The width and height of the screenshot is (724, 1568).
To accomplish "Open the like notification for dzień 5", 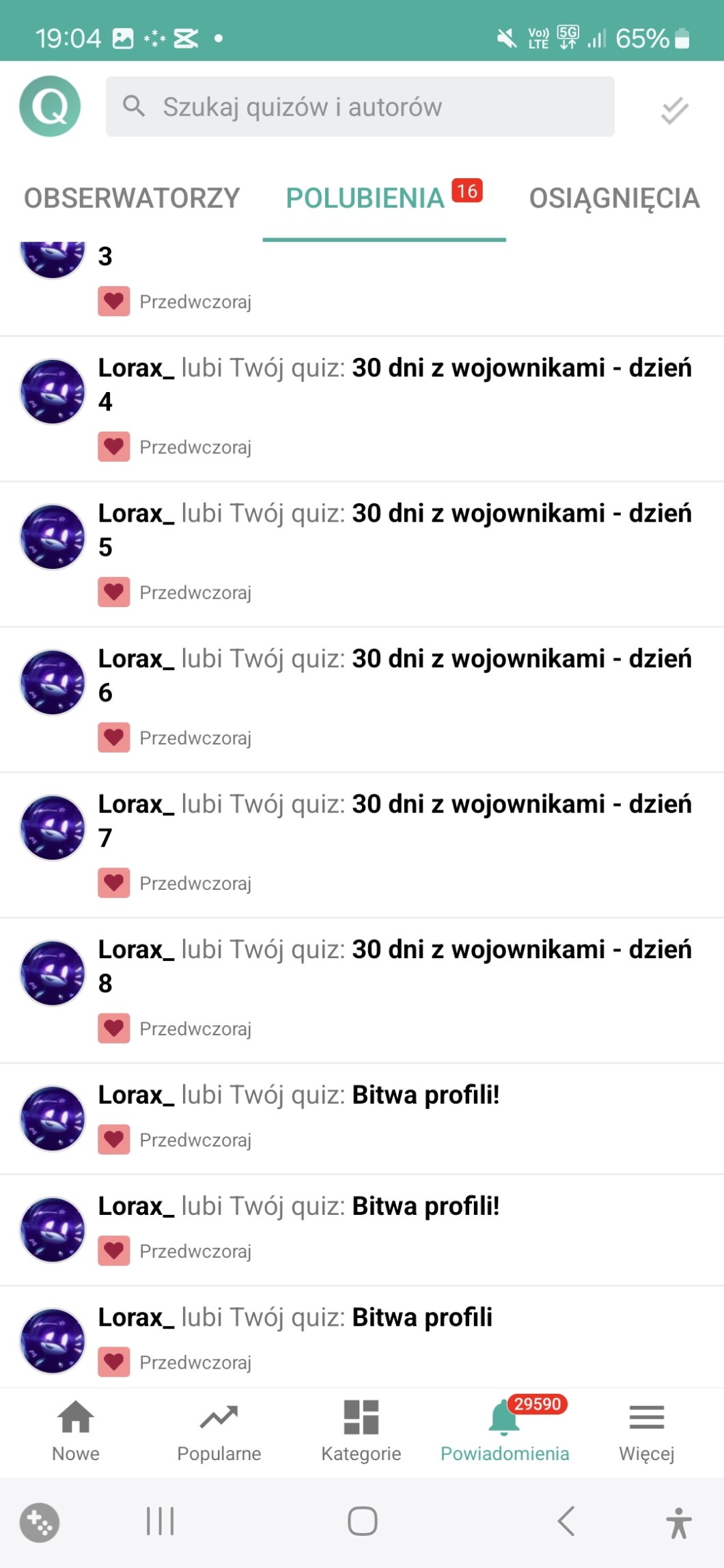I will pyautogui.click(x=395, y=530).
